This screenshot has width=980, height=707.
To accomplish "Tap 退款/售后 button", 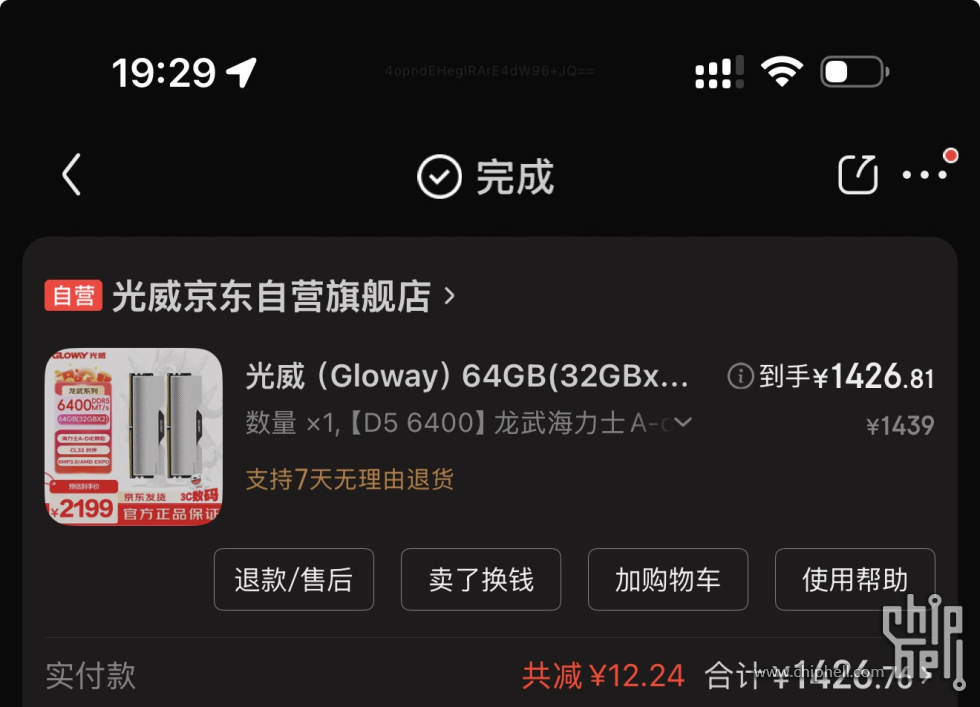I will pos(294,580).
